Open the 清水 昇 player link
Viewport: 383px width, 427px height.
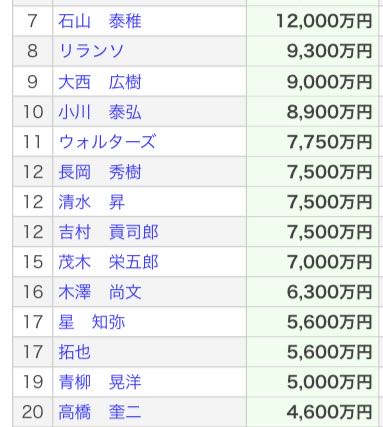(x=91, y=202)
